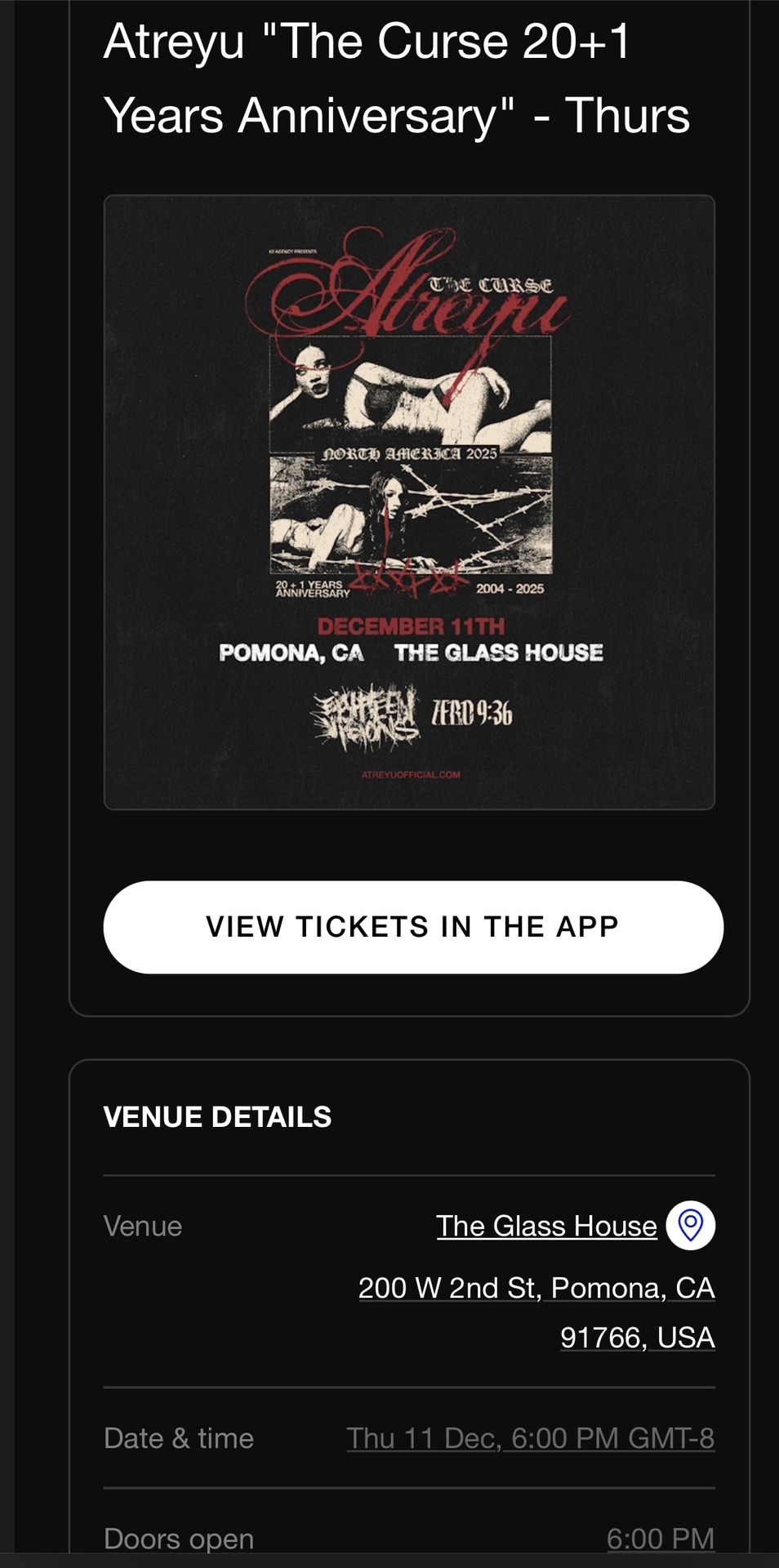The width and height of the screenshot is (779, 1568).
Task: Tap the 6:00 PM doors open link
Action: tap(660, 1539)
